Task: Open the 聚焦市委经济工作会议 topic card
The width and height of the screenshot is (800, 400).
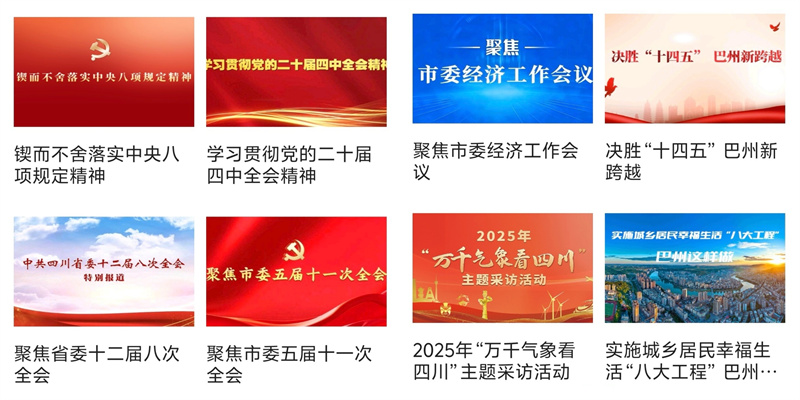Action: coord(503,69)
